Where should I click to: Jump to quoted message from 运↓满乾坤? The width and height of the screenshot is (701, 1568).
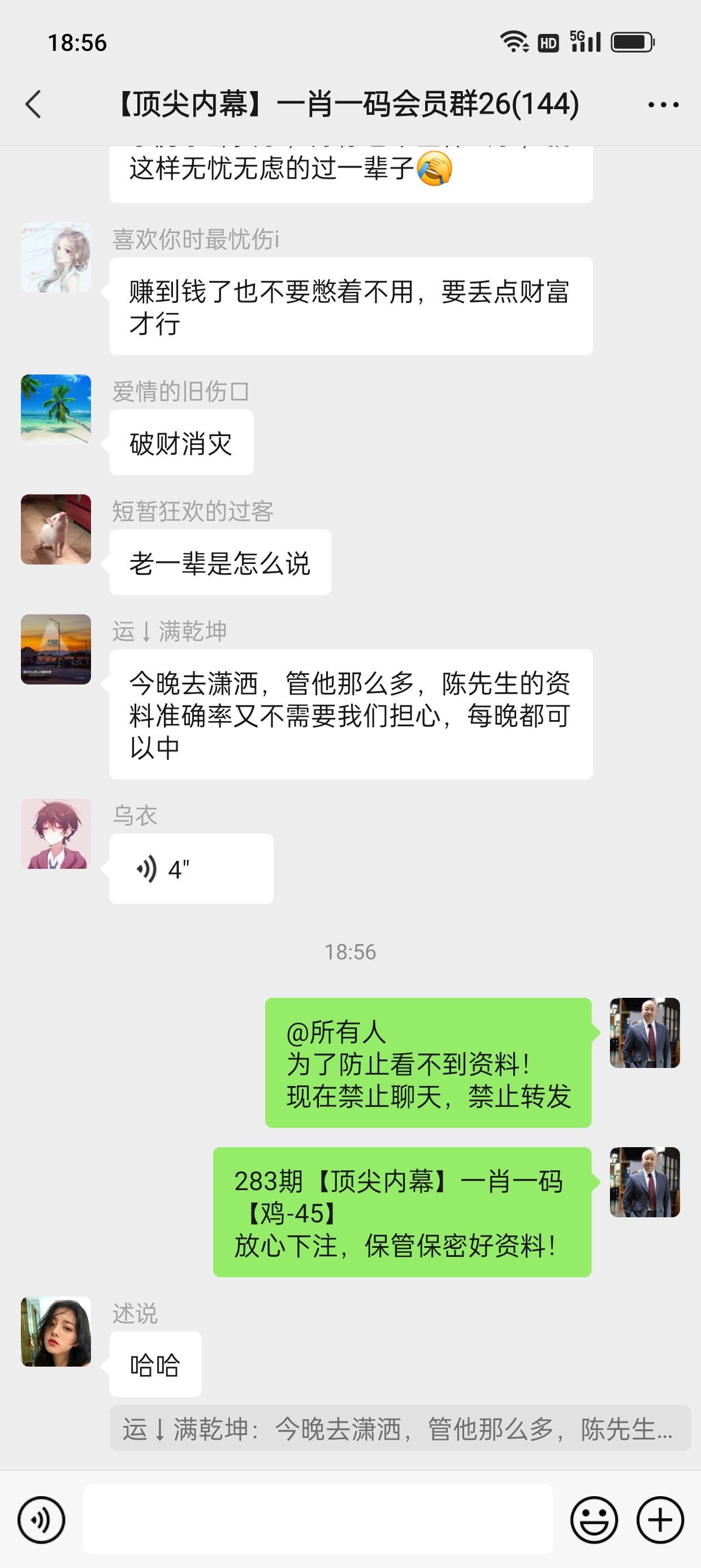coord(400,1428)
